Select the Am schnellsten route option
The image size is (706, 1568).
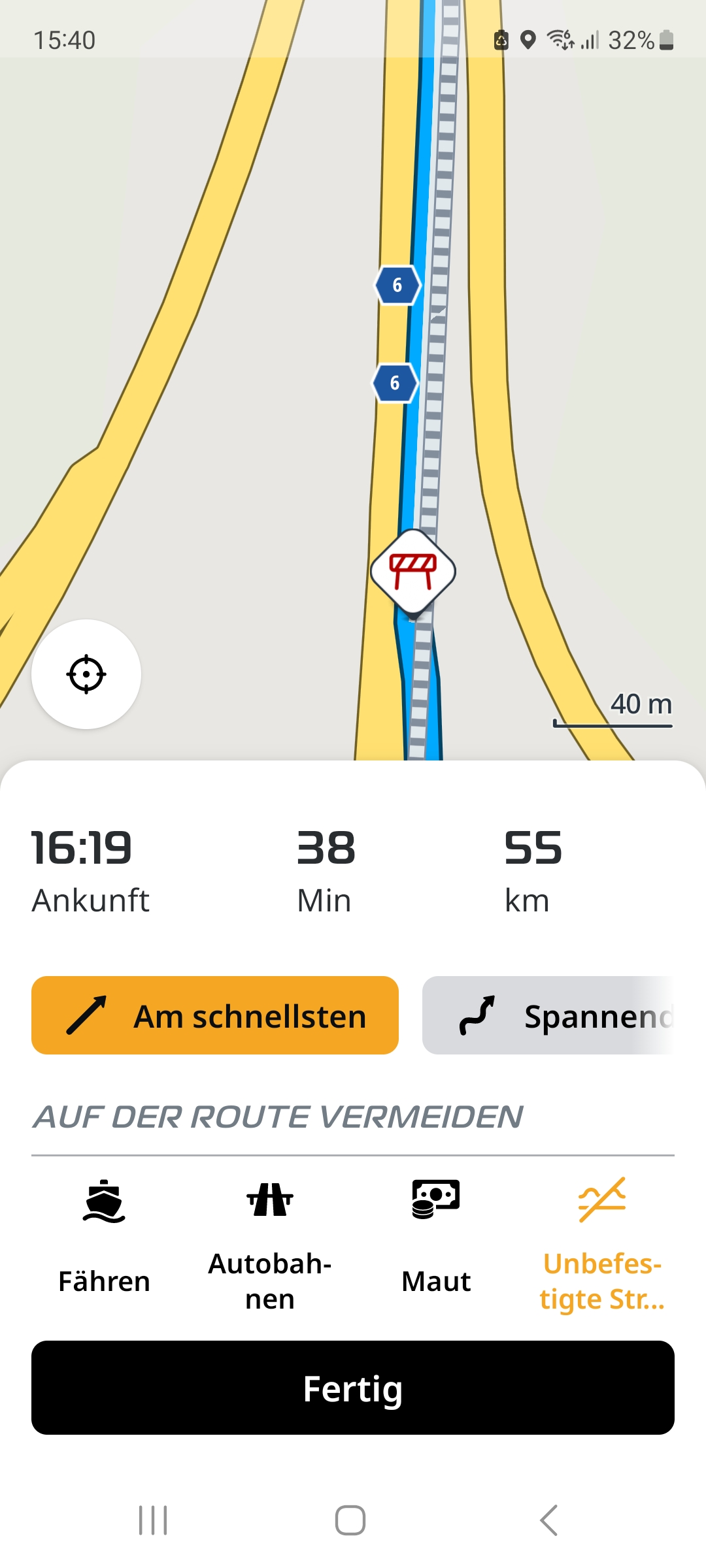point(215,1015)
